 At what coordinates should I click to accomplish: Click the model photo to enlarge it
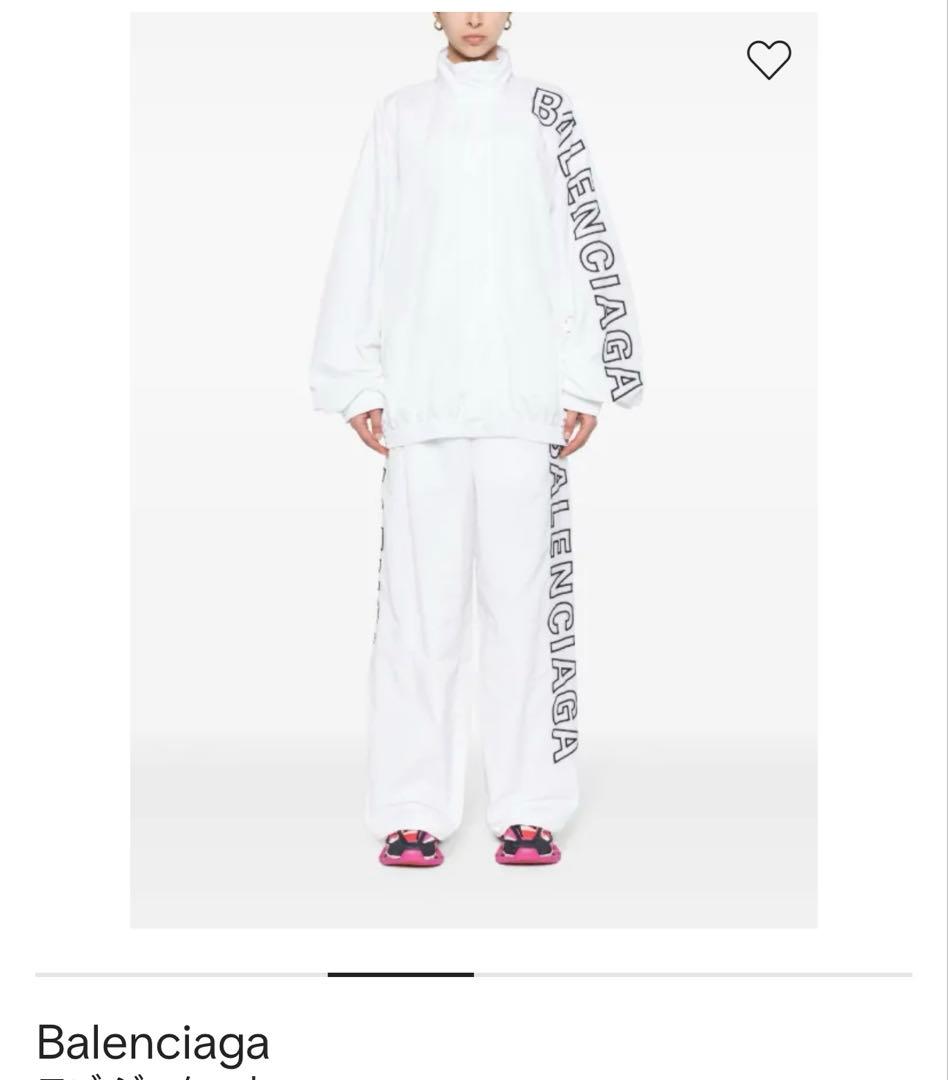click(x=474, y=470)
